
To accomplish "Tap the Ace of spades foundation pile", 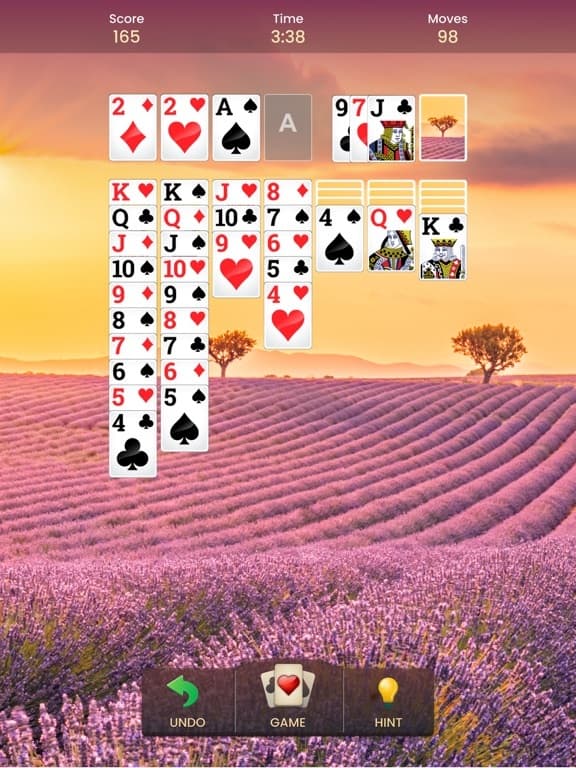I will coord(237,128).
